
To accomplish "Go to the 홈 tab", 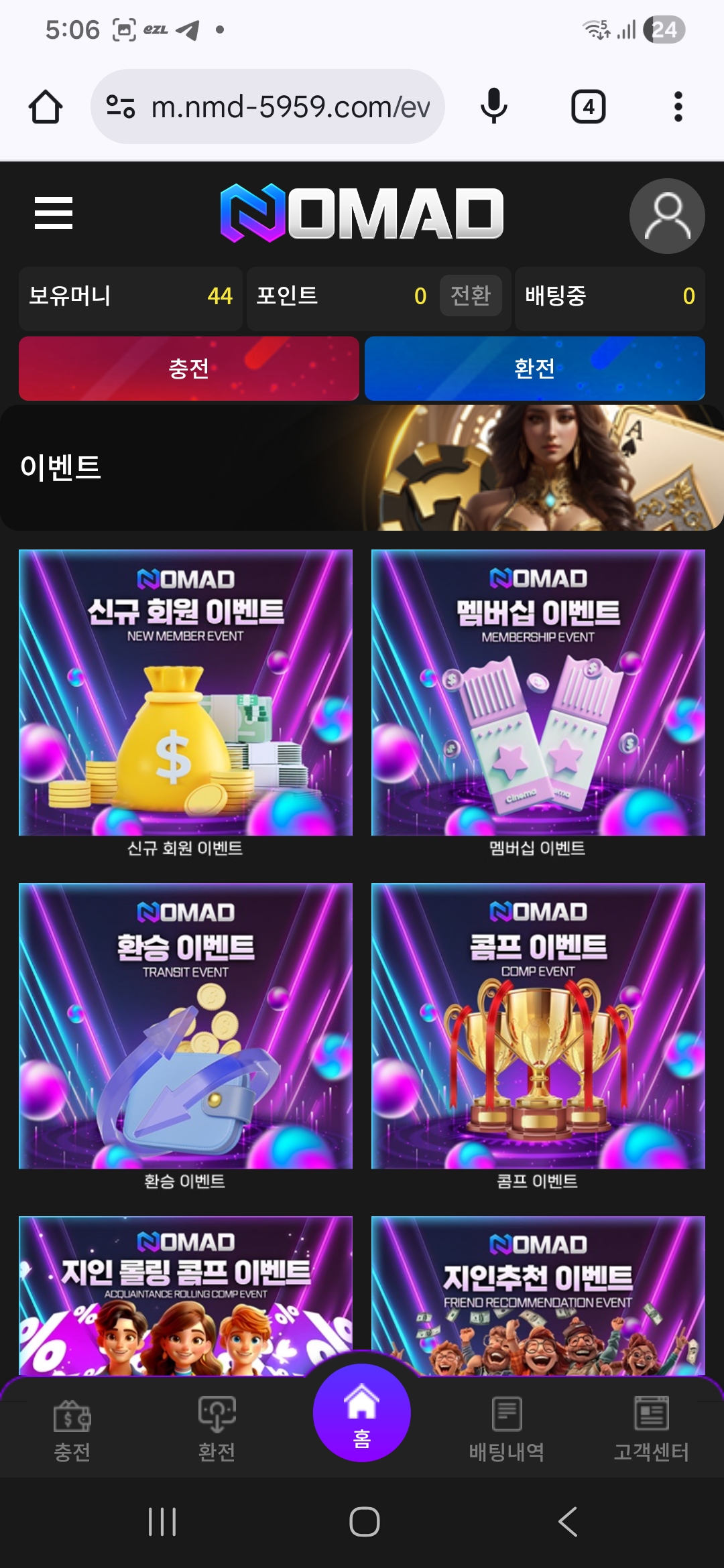I will 362,1414.
